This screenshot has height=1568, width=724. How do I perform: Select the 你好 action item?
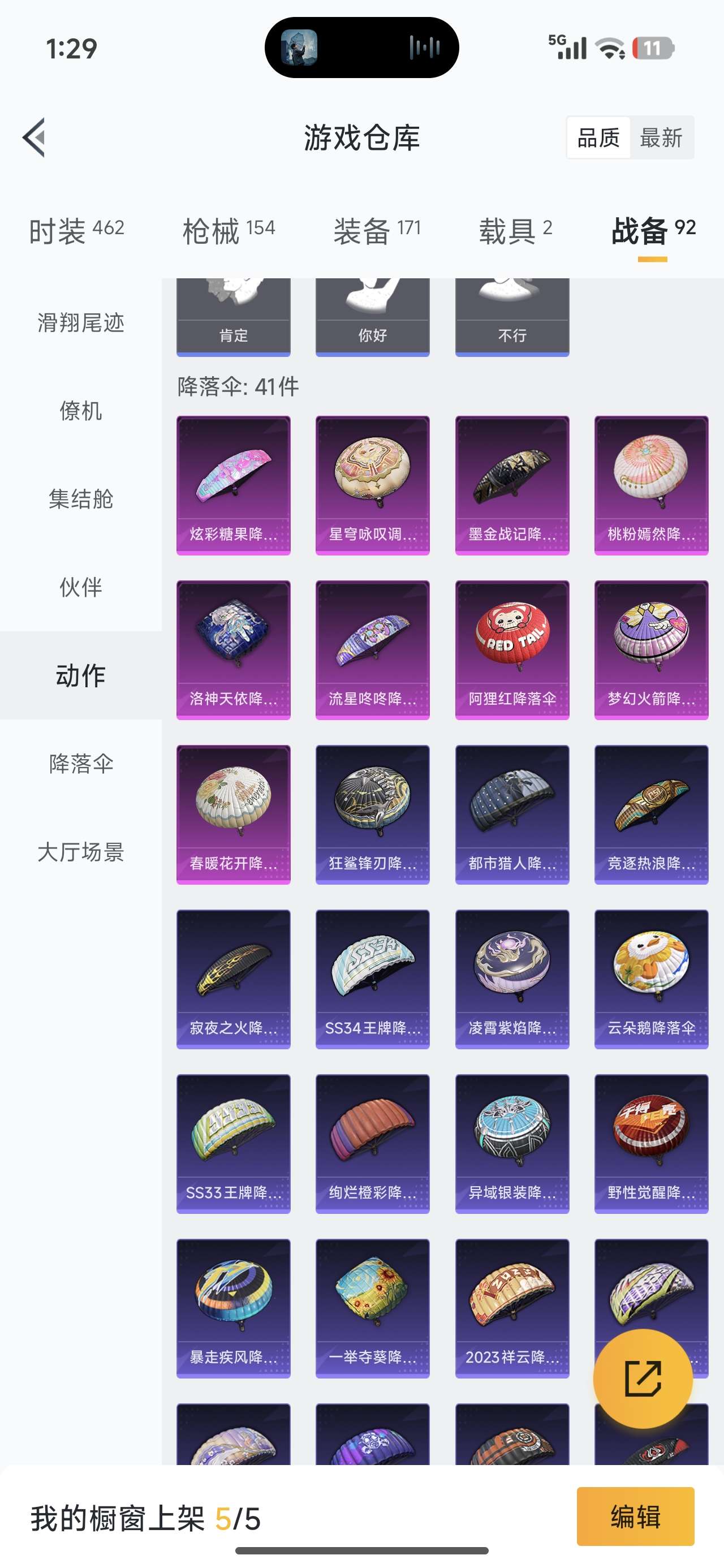pyautogui.click(x=372, y=317)
